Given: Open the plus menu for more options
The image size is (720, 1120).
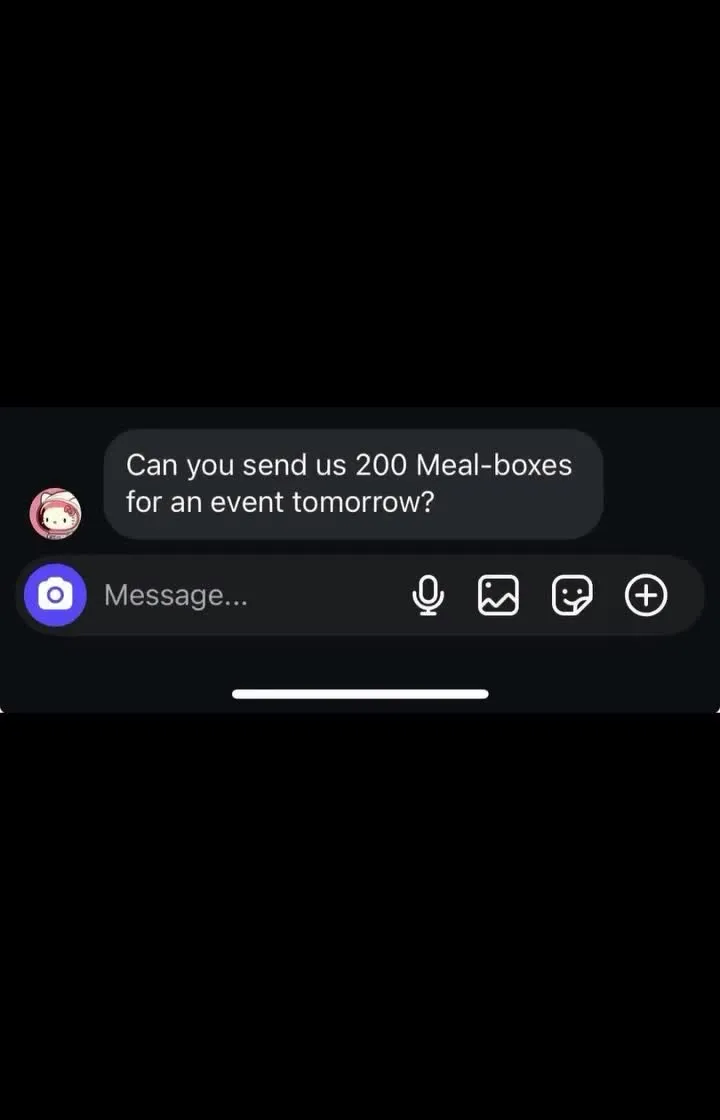Looking at the screenshot, I should 646,595.
